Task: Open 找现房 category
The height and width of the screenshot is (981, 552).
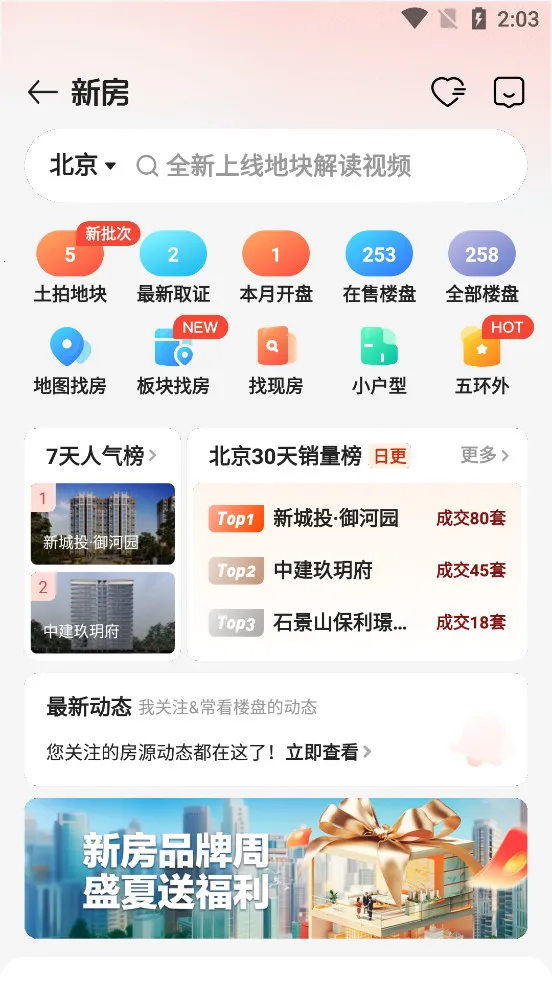Action: pyautogui.click(x=276, y=361)
